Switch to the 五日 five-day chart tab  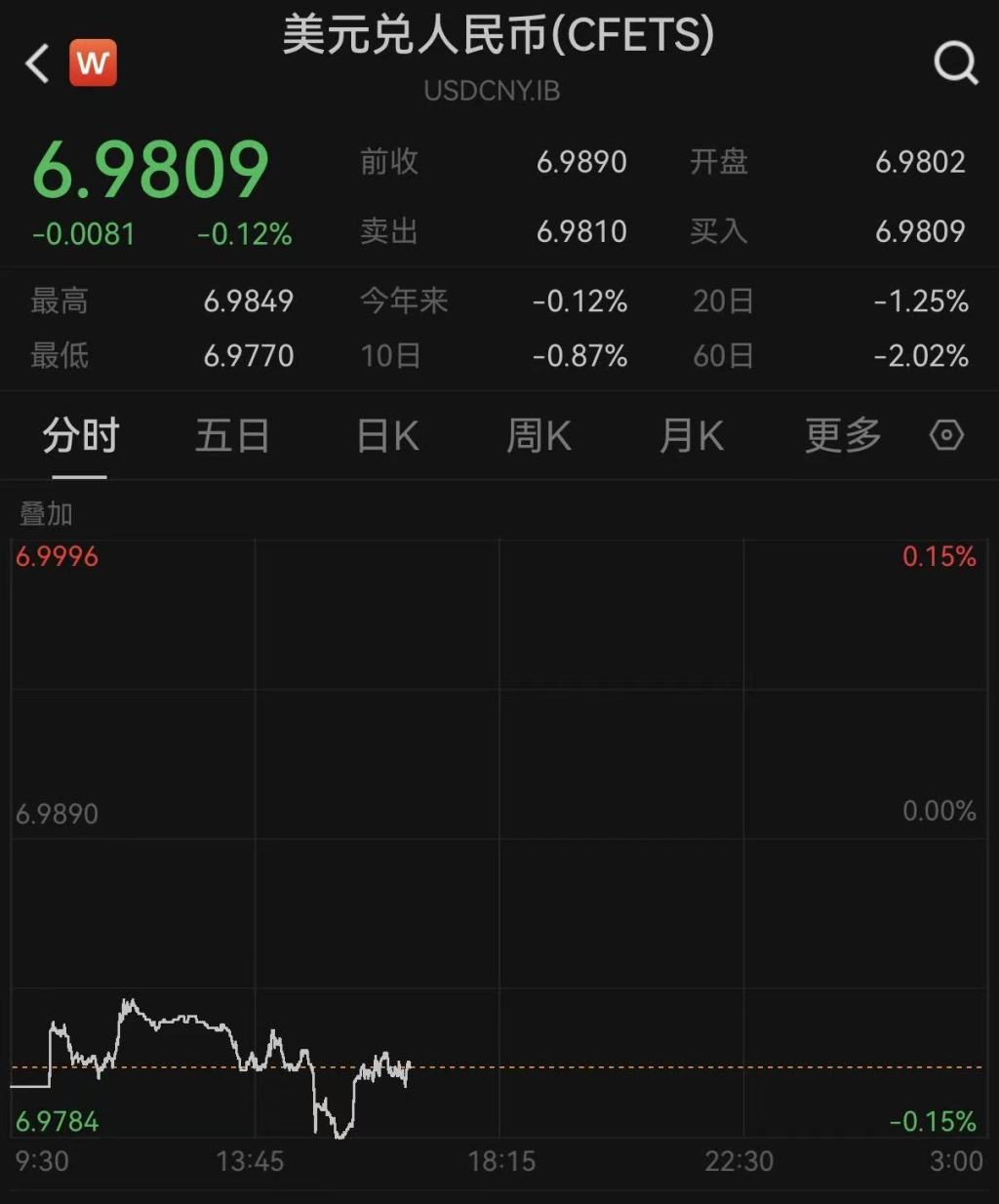coord(232,436)
